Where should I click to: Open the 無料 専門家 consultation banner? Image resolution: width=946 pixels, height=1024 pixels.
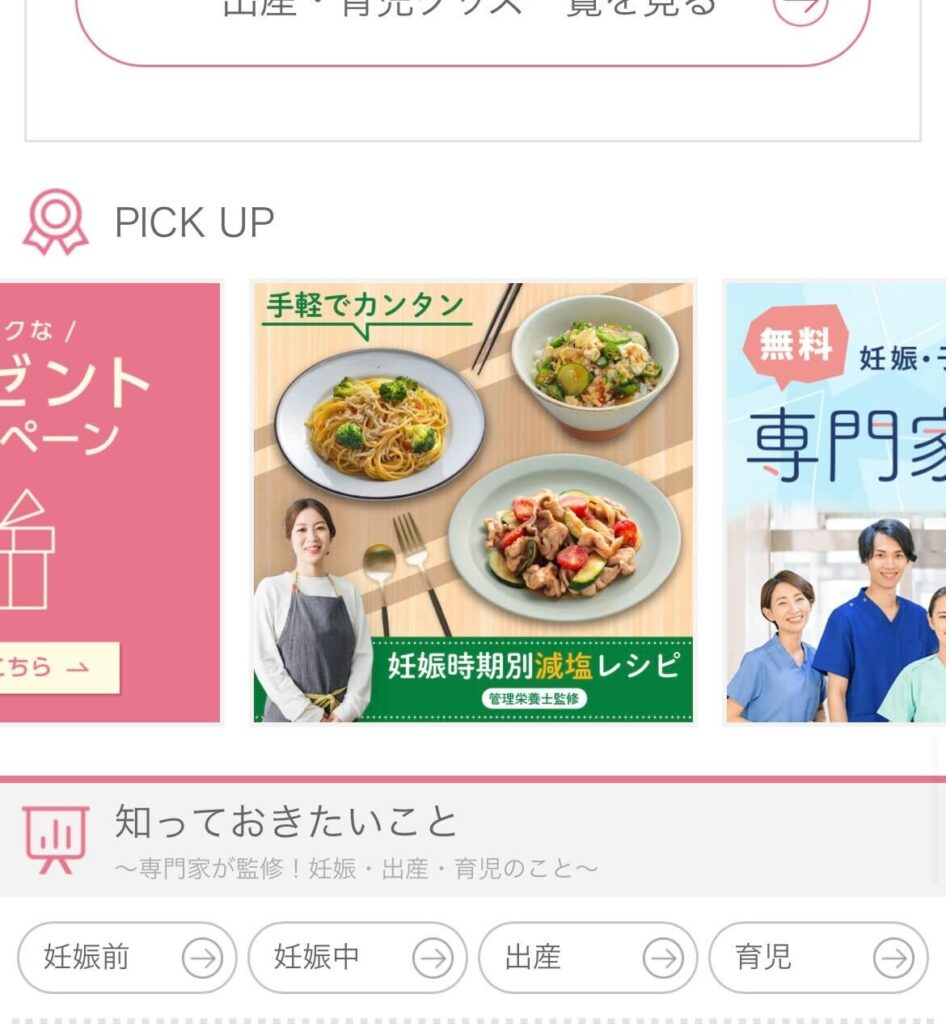click(x=836, y=502)
